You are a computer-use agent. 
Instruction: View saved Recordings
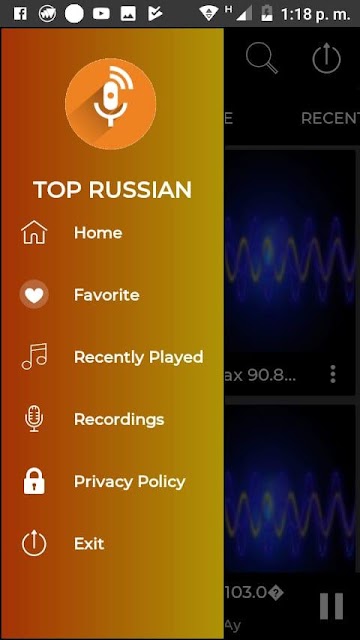[x=112, y=419]
